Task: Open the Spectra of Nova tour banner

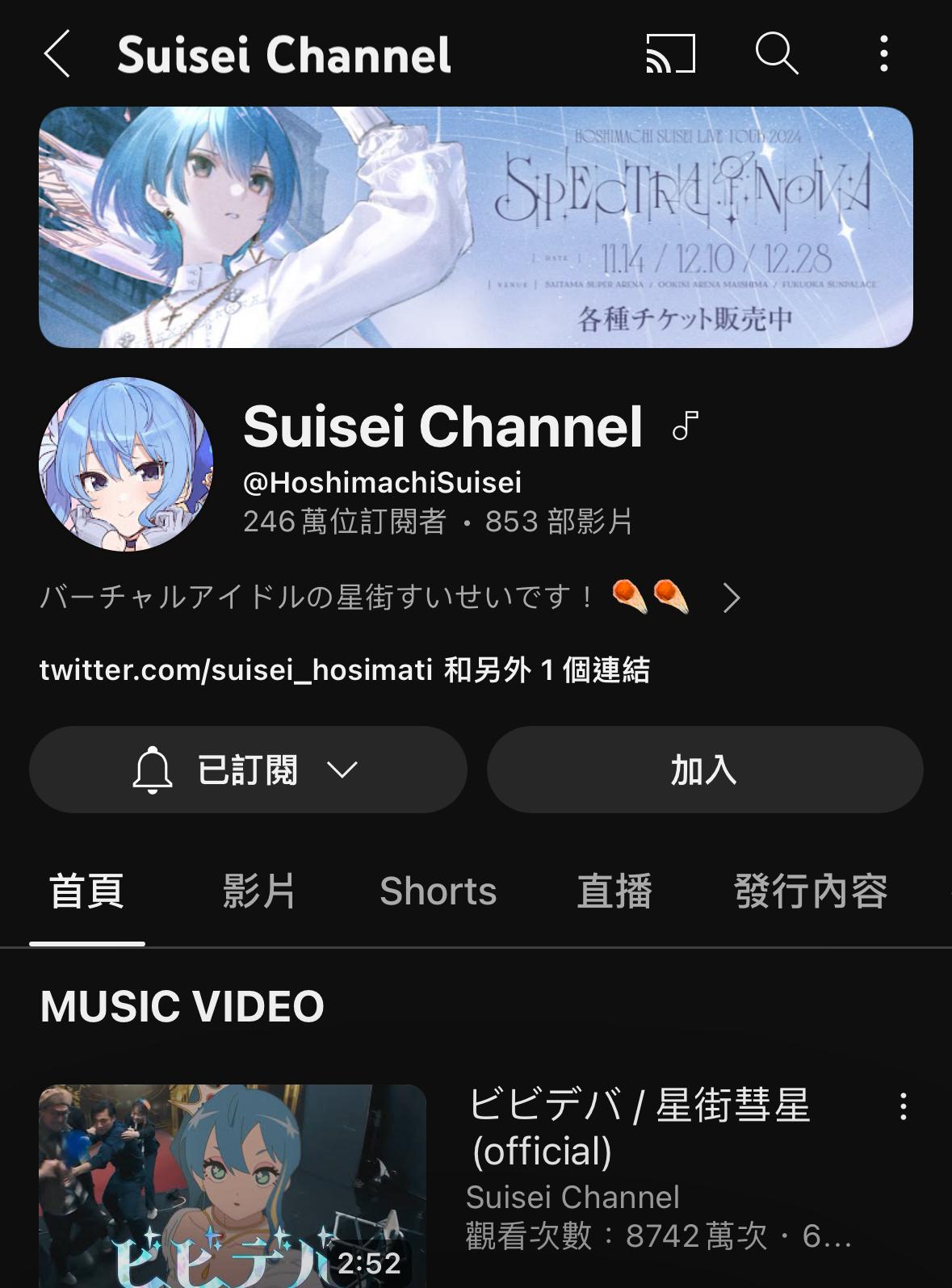Action: tap(476, 227)
